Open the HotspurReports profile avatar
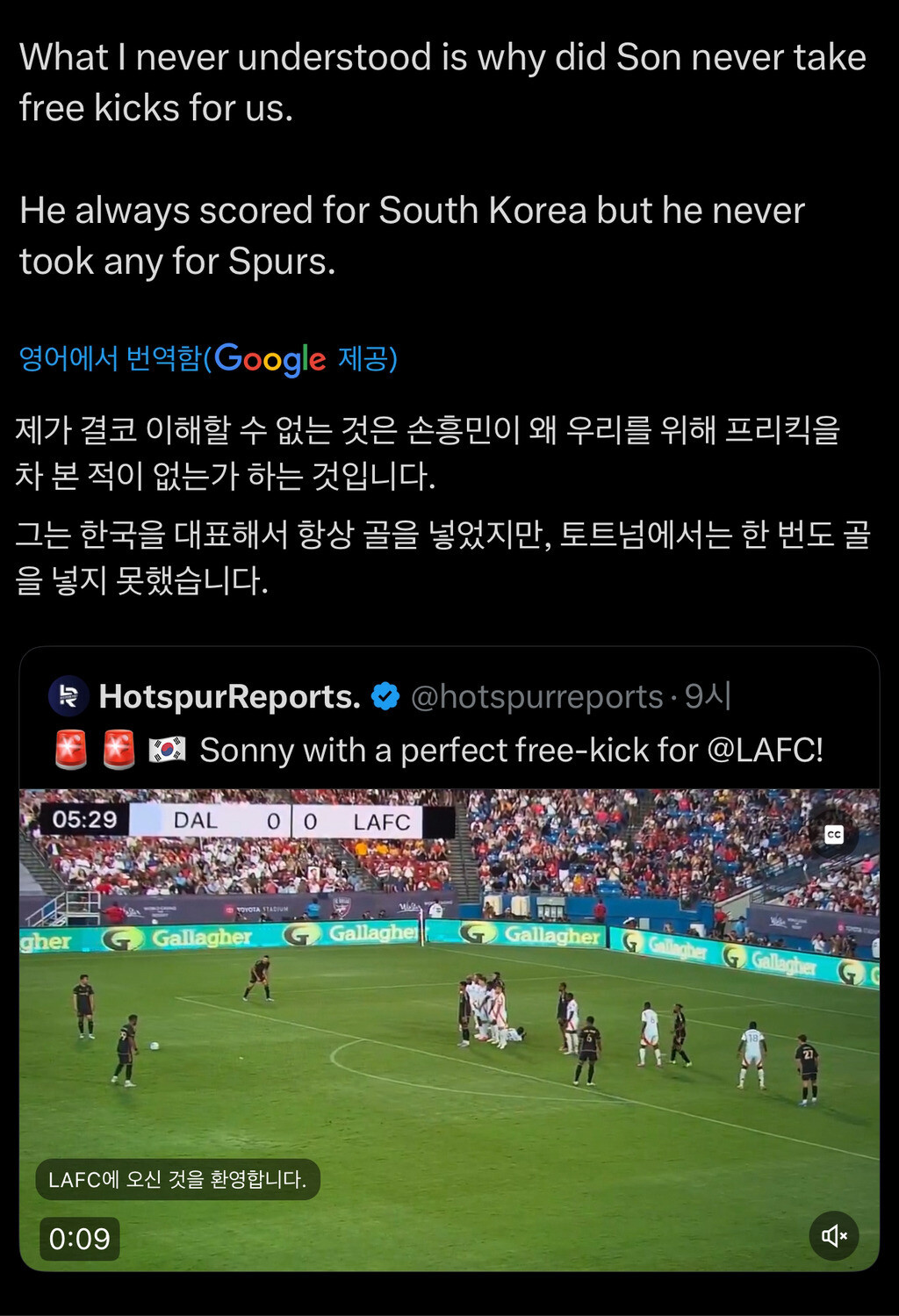The image size is (899, 1316). [68, 696]
